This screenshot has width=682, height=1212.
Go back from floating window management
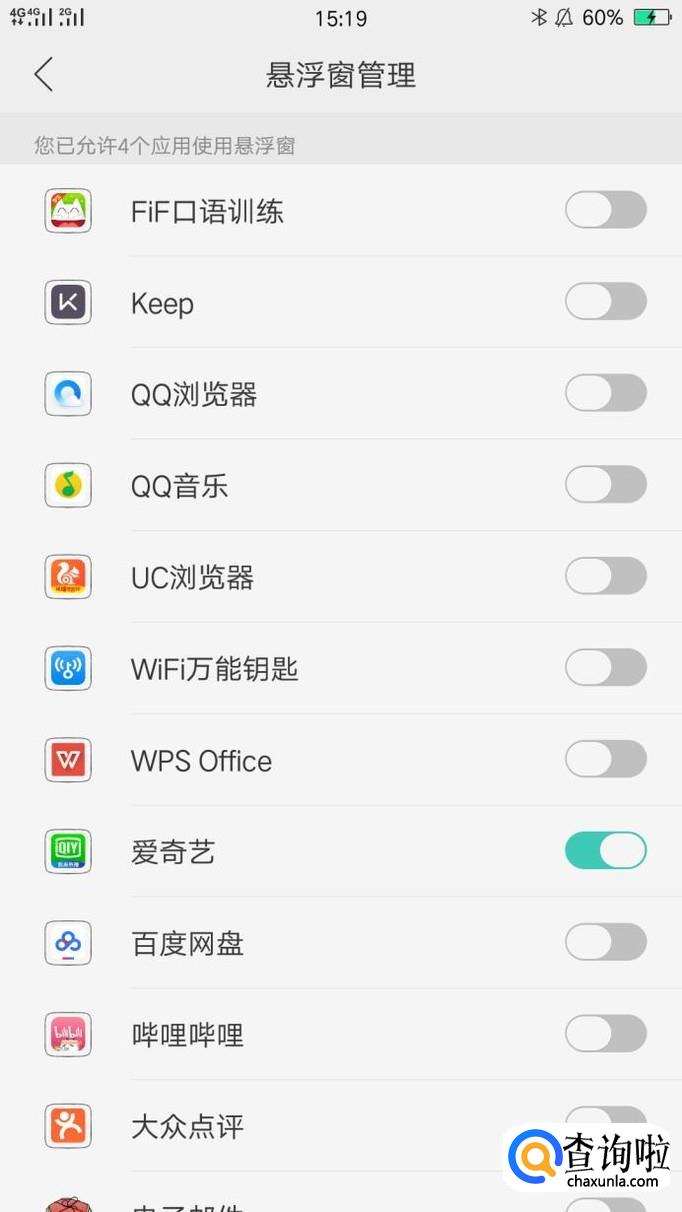(43, 75)
